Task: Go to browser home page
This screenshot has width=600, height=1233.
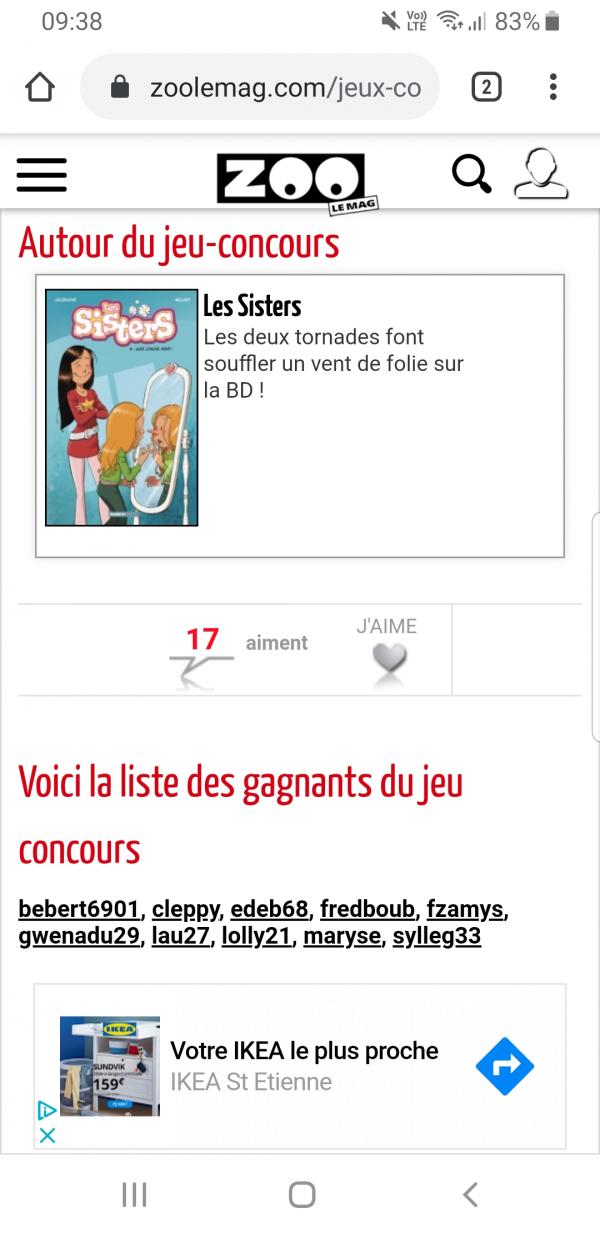Action: pos(40,88)
